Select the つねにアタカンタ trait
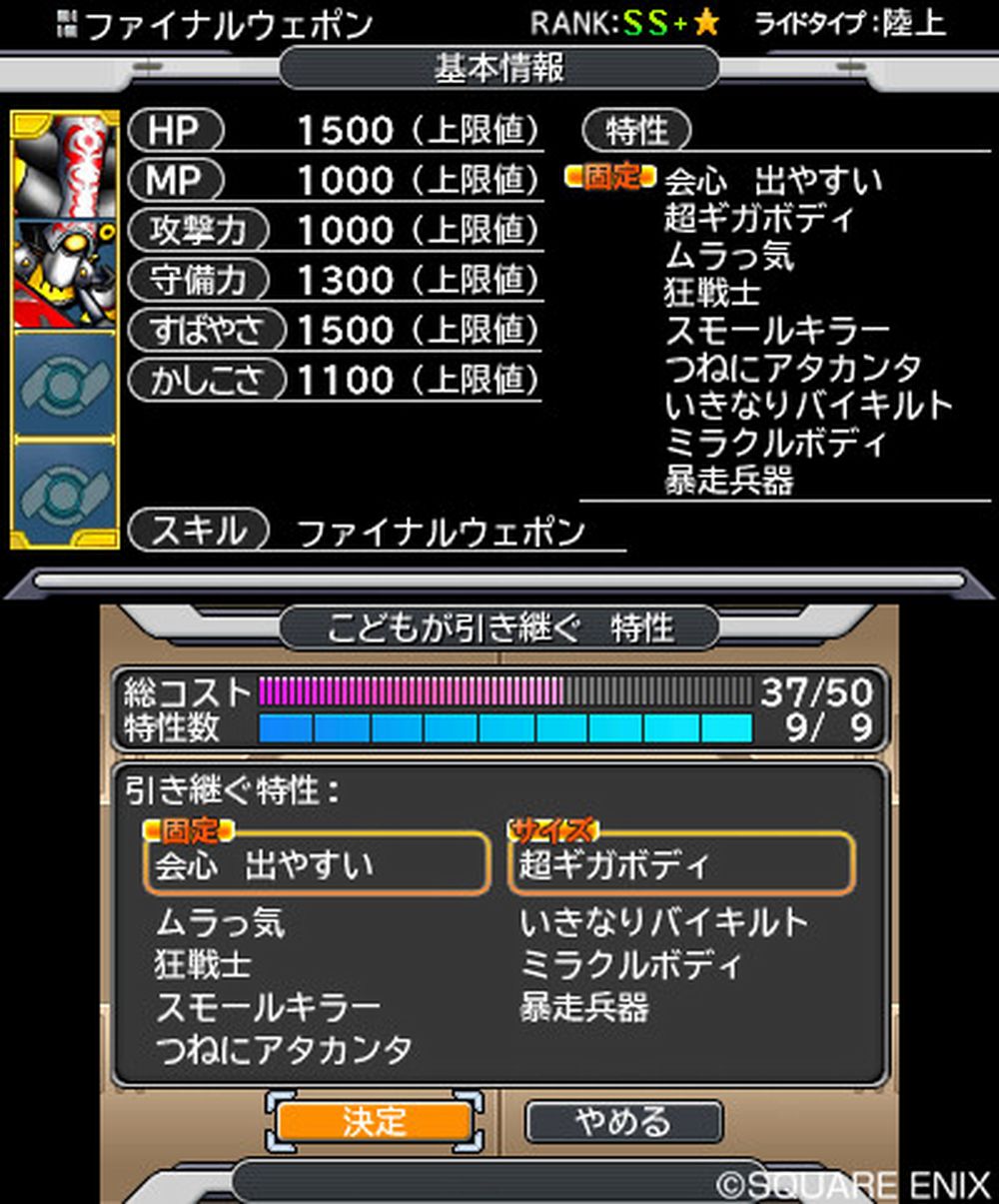Image resolution: width=999 pixels, height=1204 pixels. pos(284,1050)
